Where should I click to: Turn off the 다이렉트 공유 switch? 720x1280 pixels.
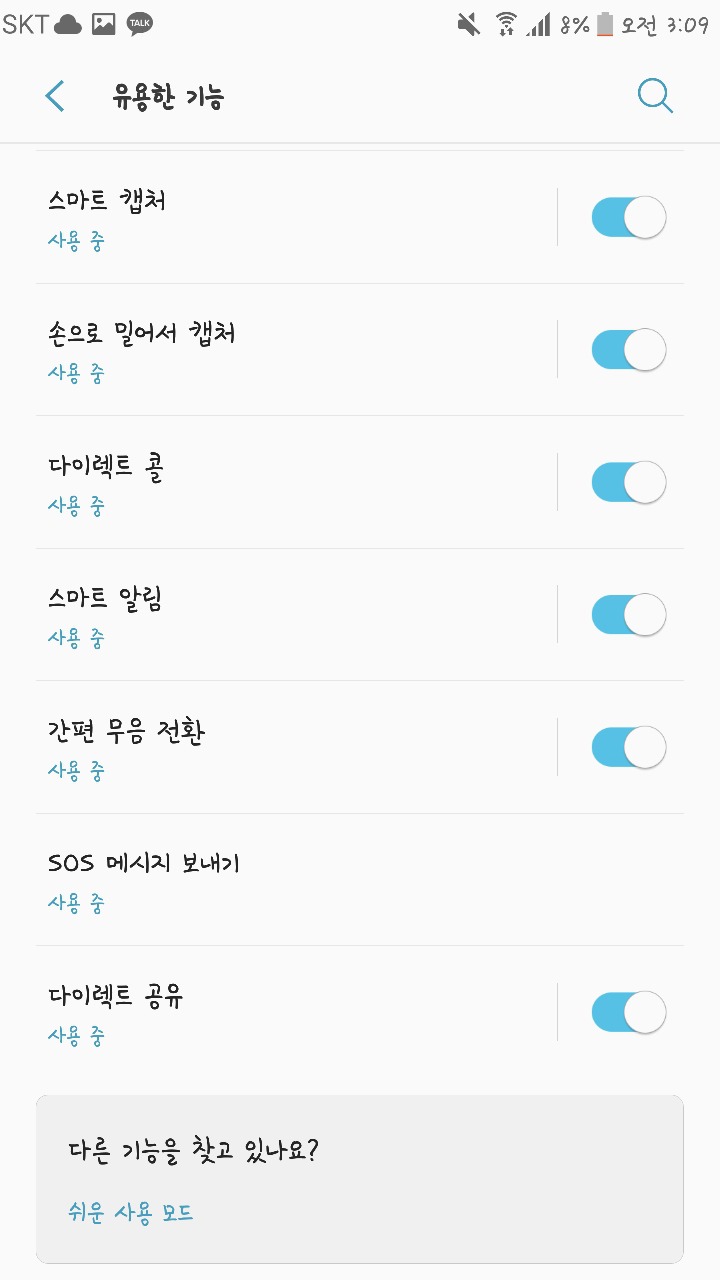628,1012
